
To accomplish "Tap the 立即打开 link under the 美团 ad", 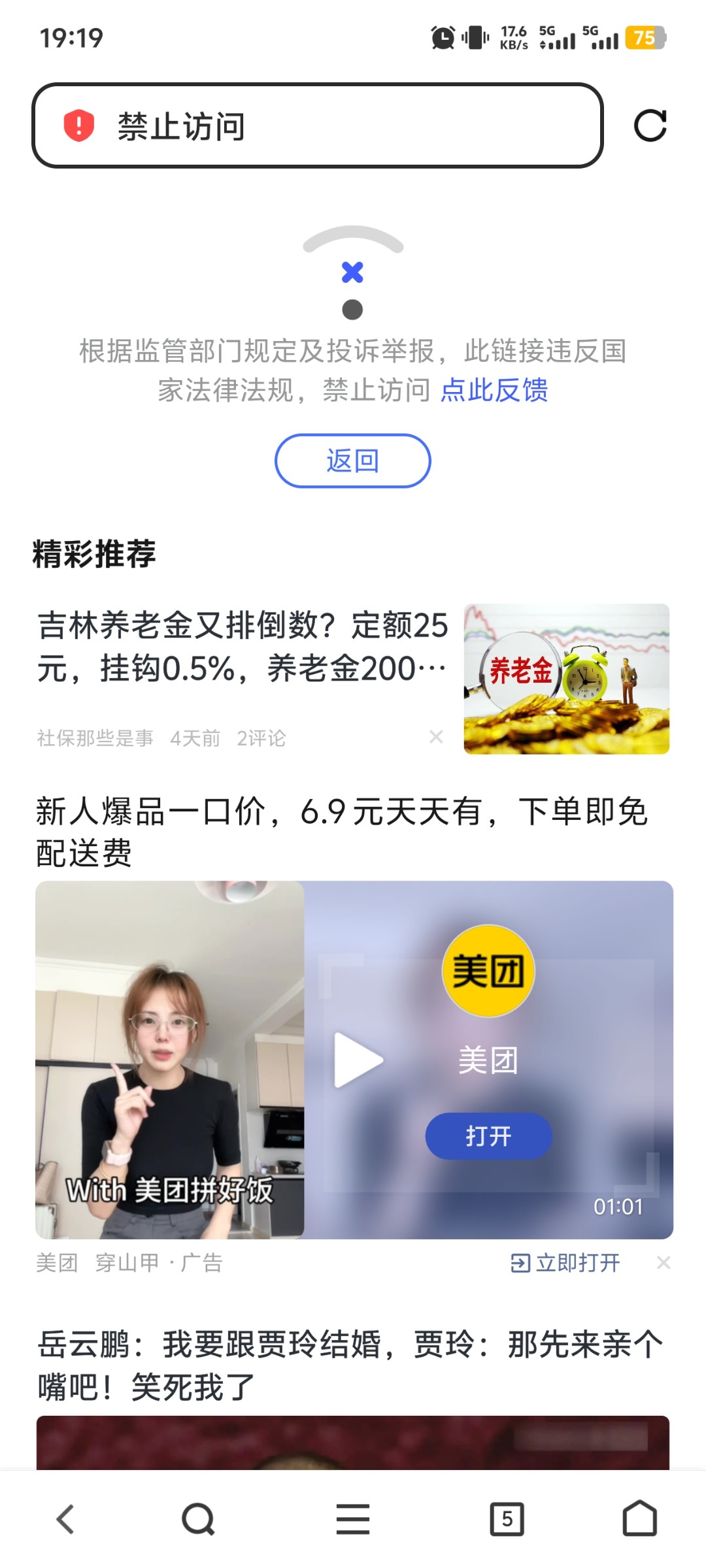I will pyautogui.click(x=565, y=1263).
